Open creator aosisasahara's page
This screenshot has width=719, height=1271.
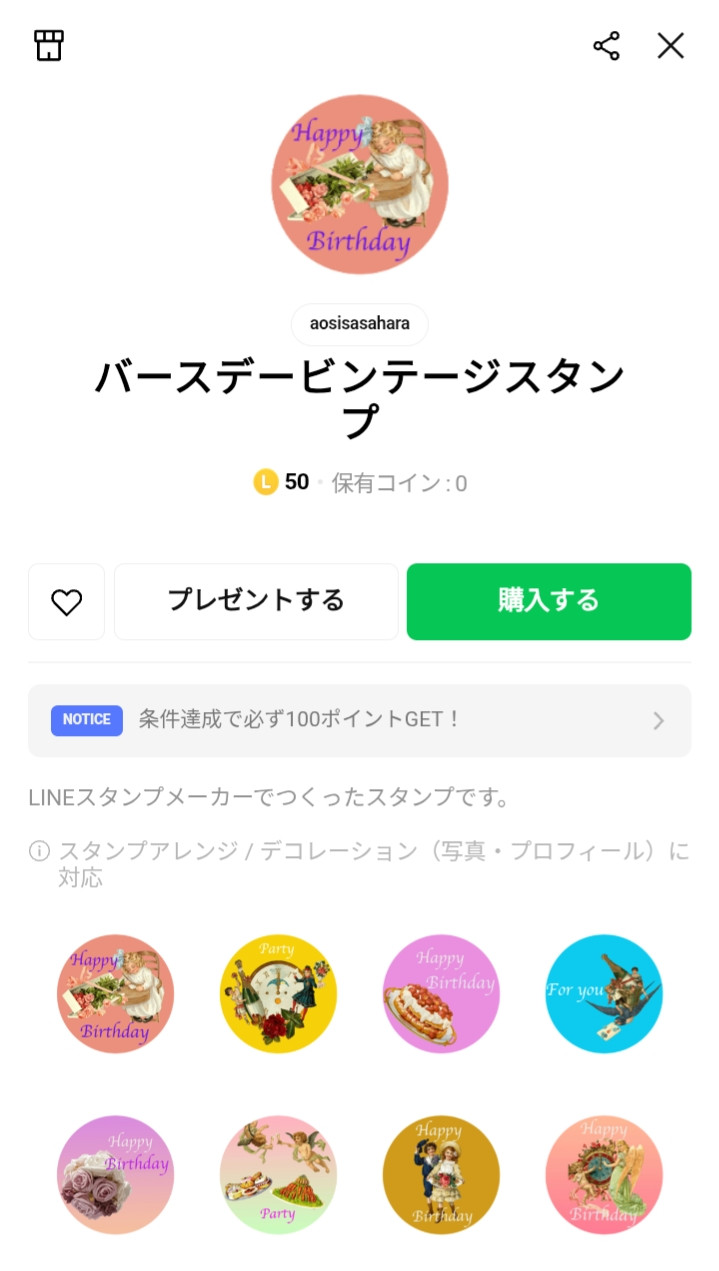[359, 324]
